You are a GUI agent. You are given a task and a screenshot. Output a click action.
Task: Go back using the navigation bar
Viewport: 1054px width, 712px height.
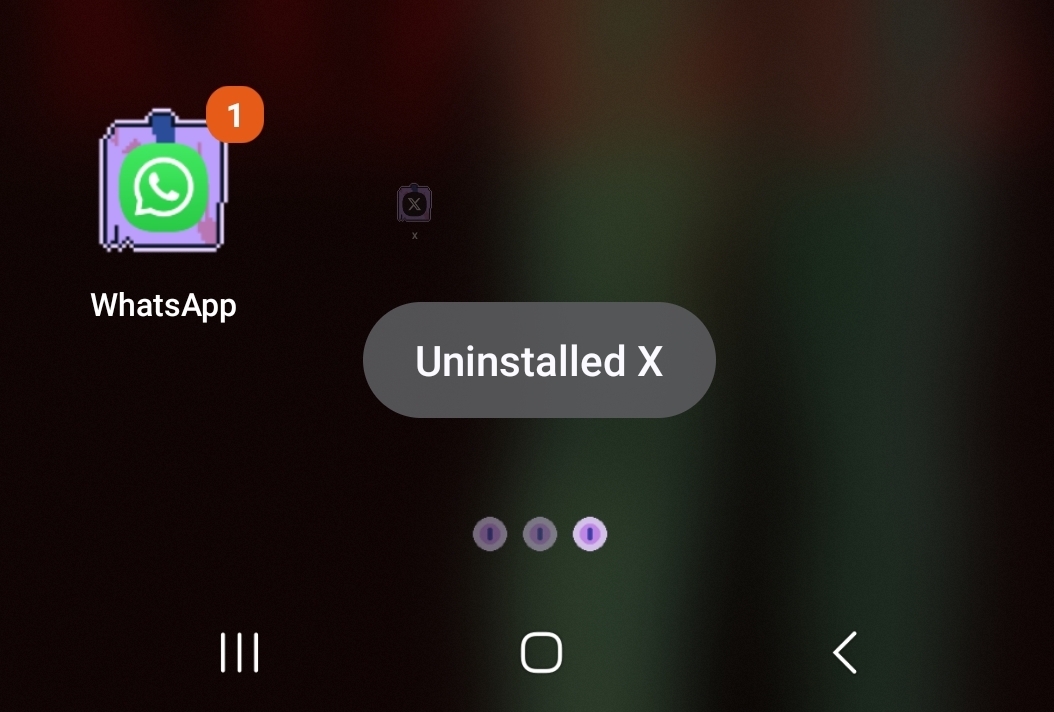click(845, 653)
